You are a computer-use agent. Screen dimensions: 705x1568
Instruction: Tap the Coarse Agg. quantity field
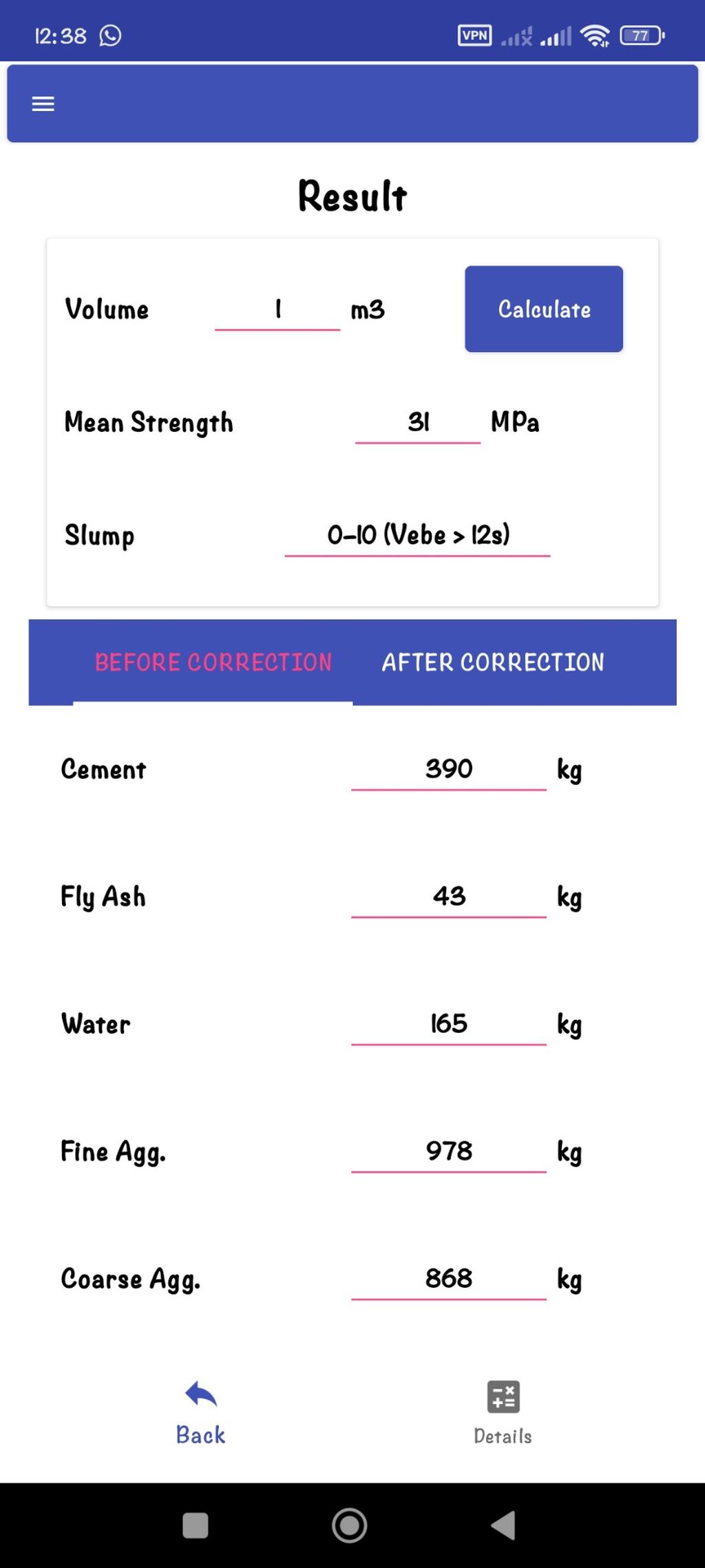(448, 1279)
